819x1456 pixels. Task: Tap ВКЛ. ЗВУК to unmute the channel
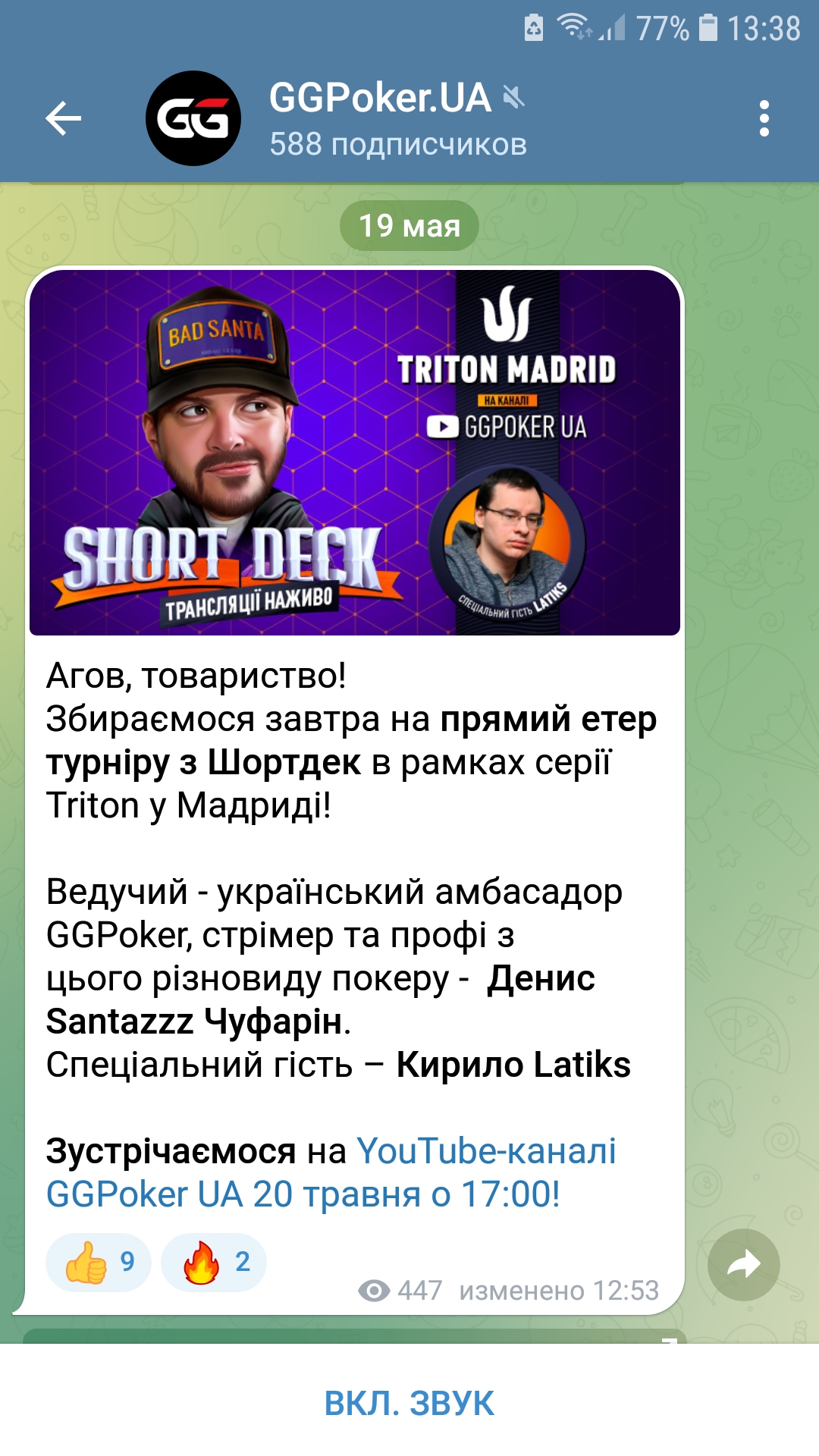(409, 1403)
